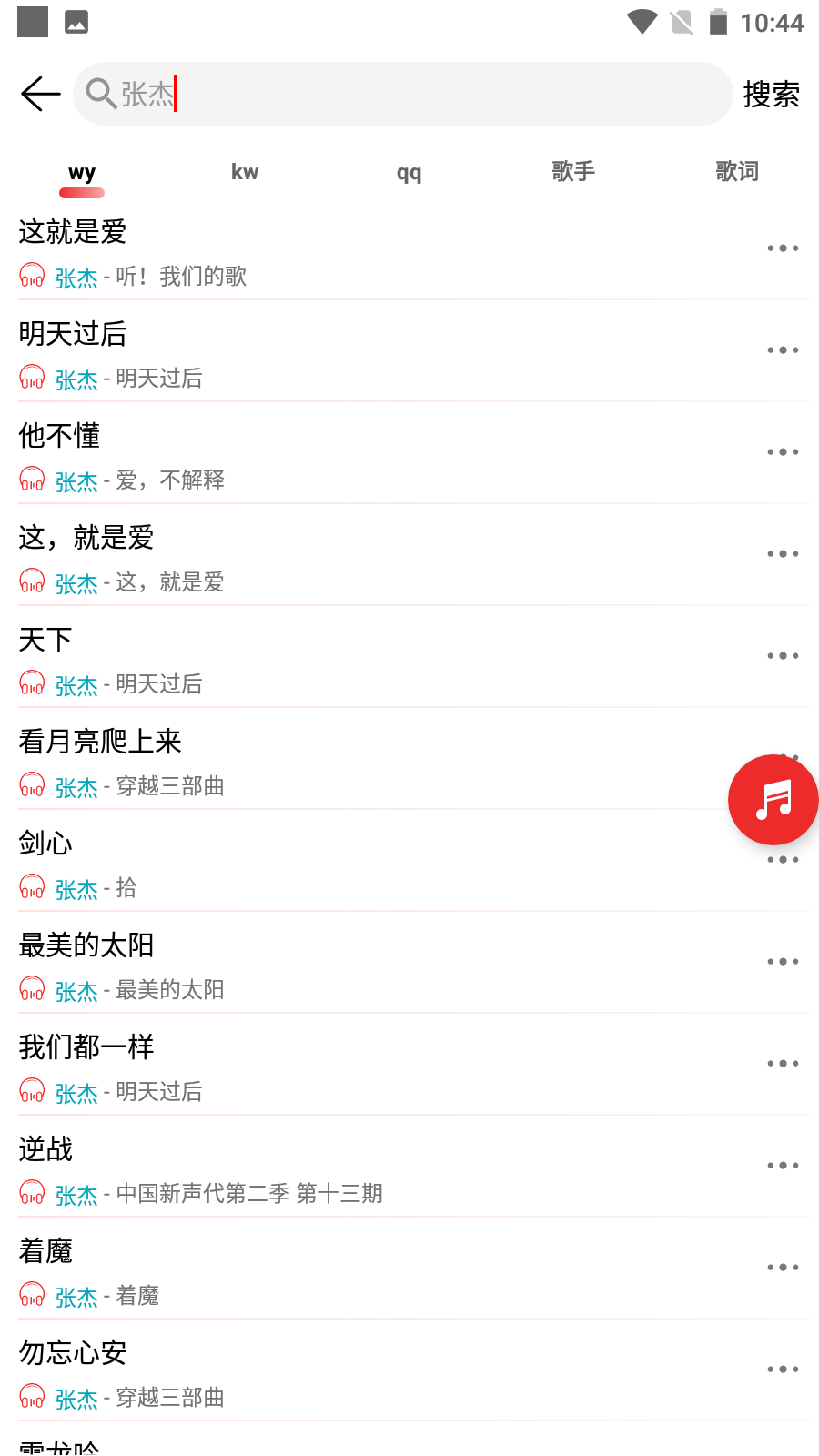Open more options for 着魔

[783, 1268]
